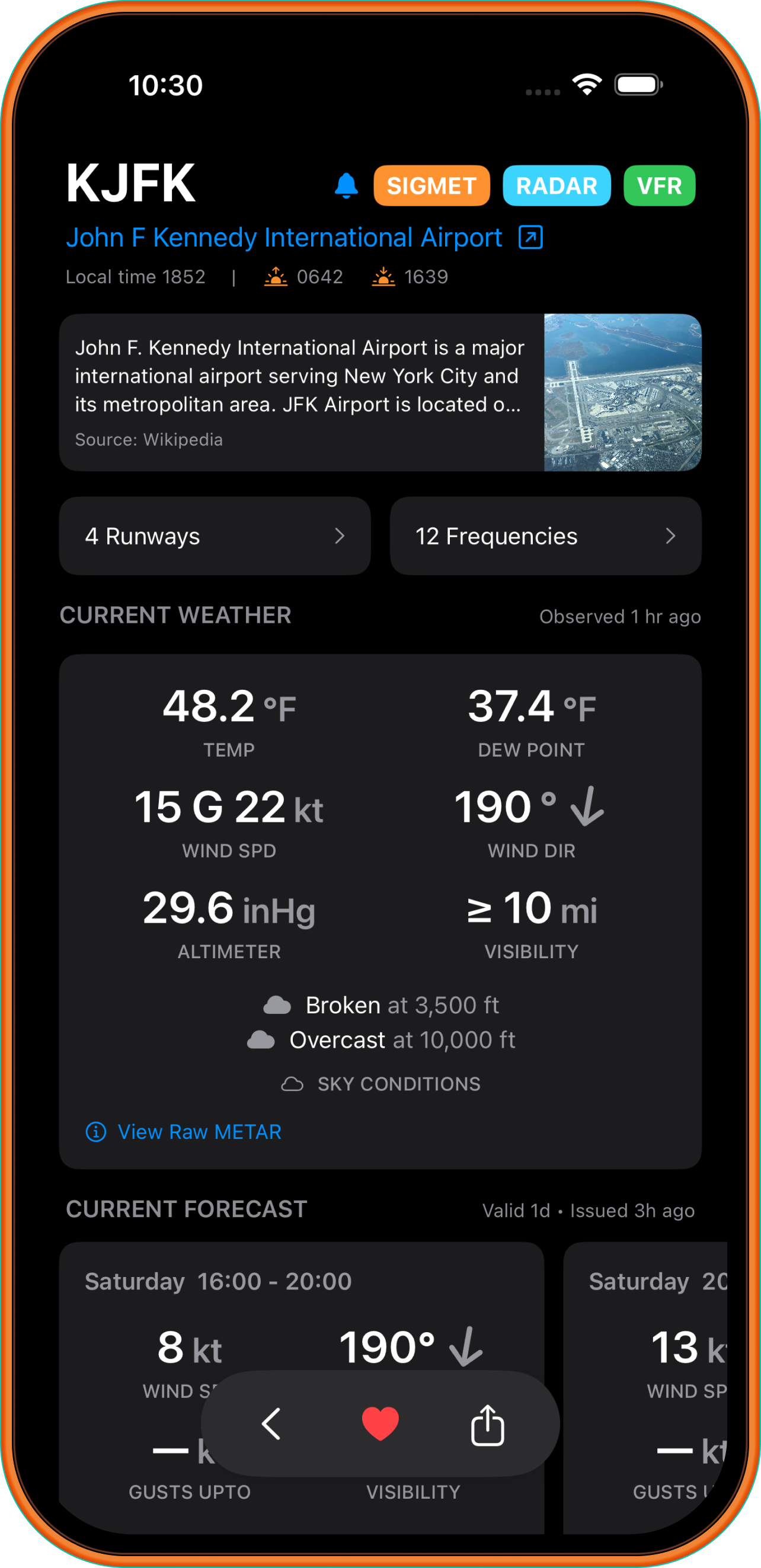This screenshot has width=761, height=1568.
Task: Open the share sheet
Action: click(x=487, y=1425)
